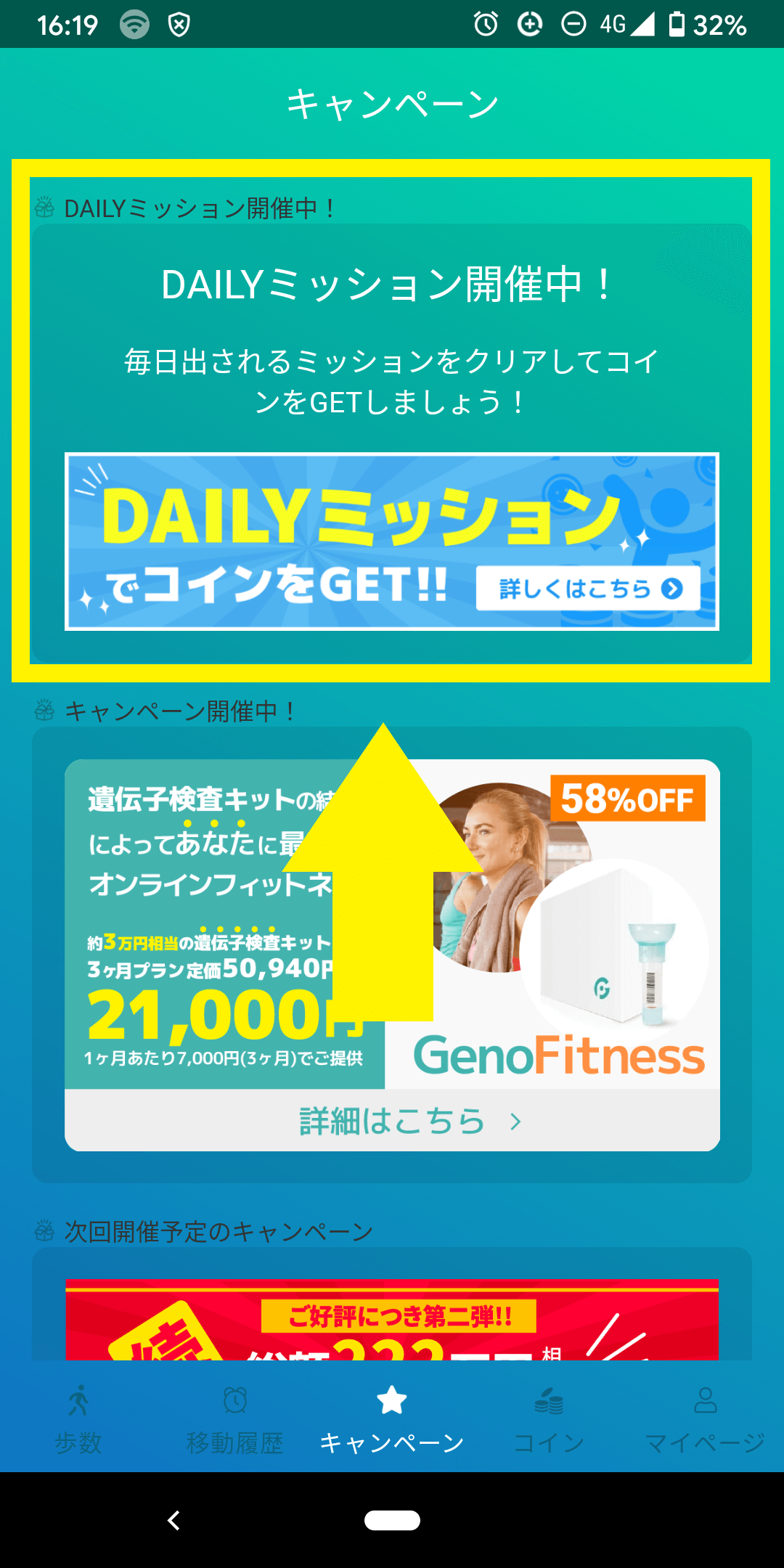This screenshot has width=784, height=1568.
Task: Go to the コイン tab
Action: tap(549, 1419)
